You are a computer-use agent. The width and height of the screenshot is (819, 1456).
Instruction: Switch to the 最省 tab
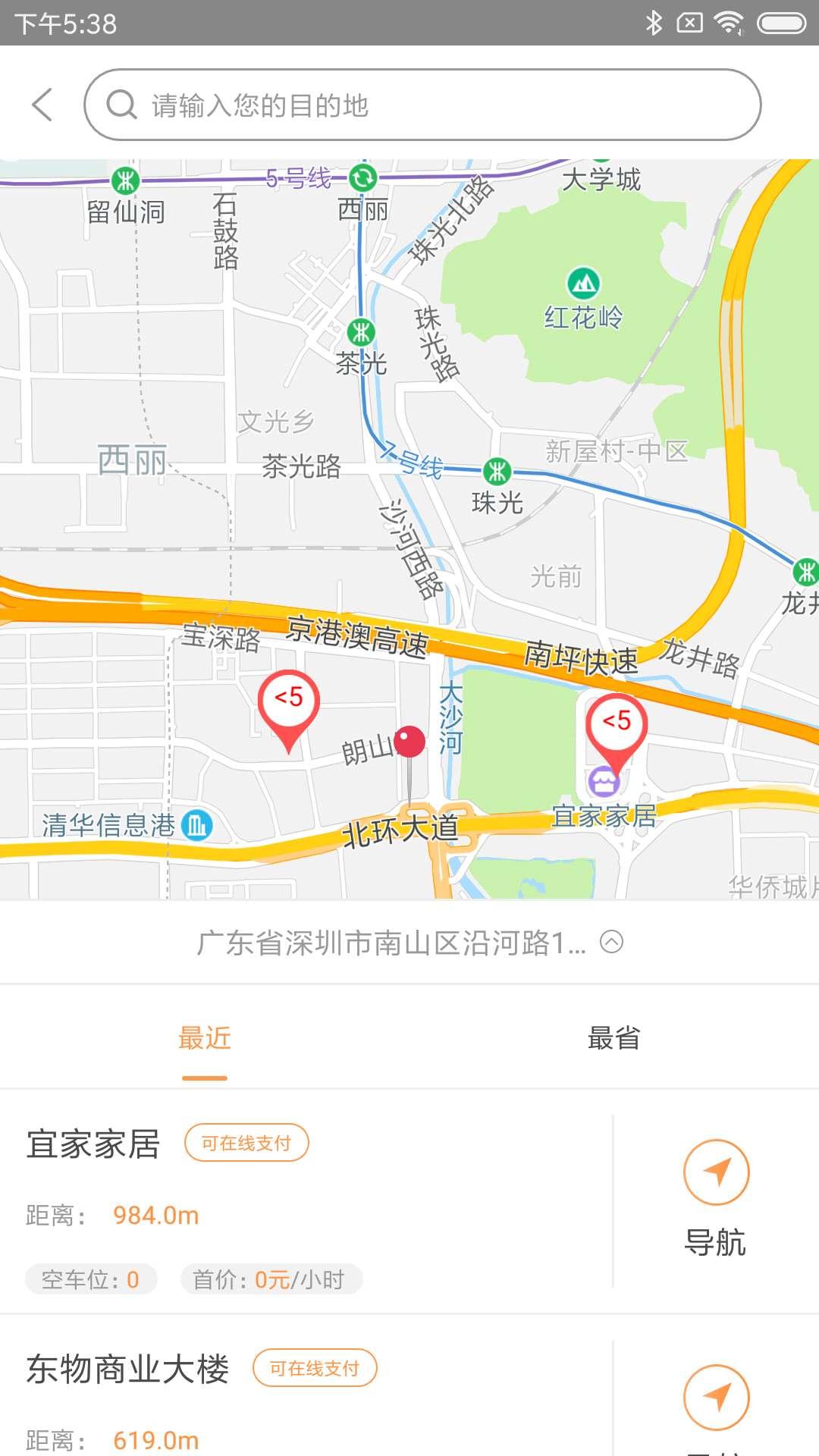tap(613, 1038)
